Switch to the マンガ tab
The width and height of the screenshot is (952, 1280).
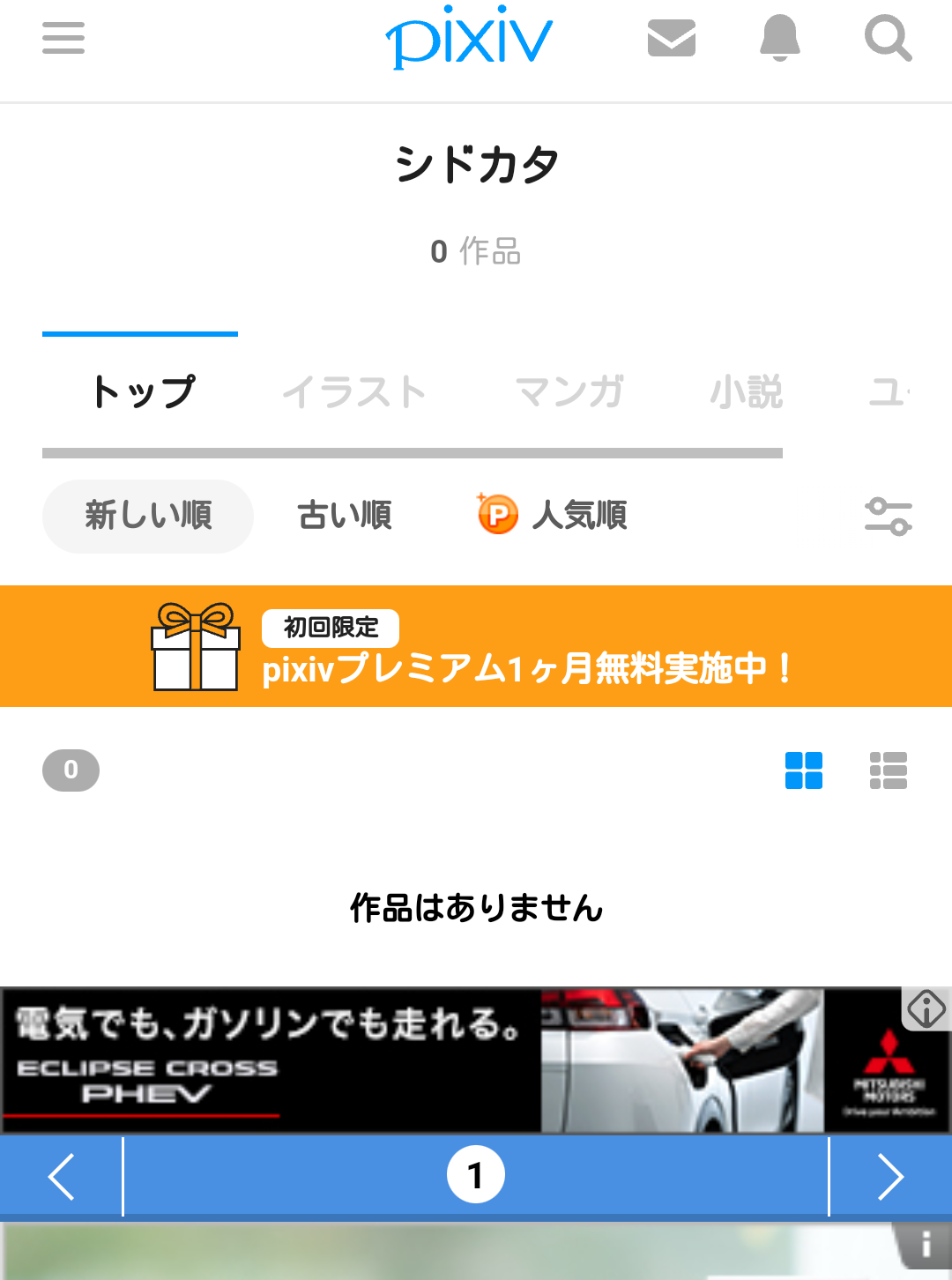tap(569, 391)
